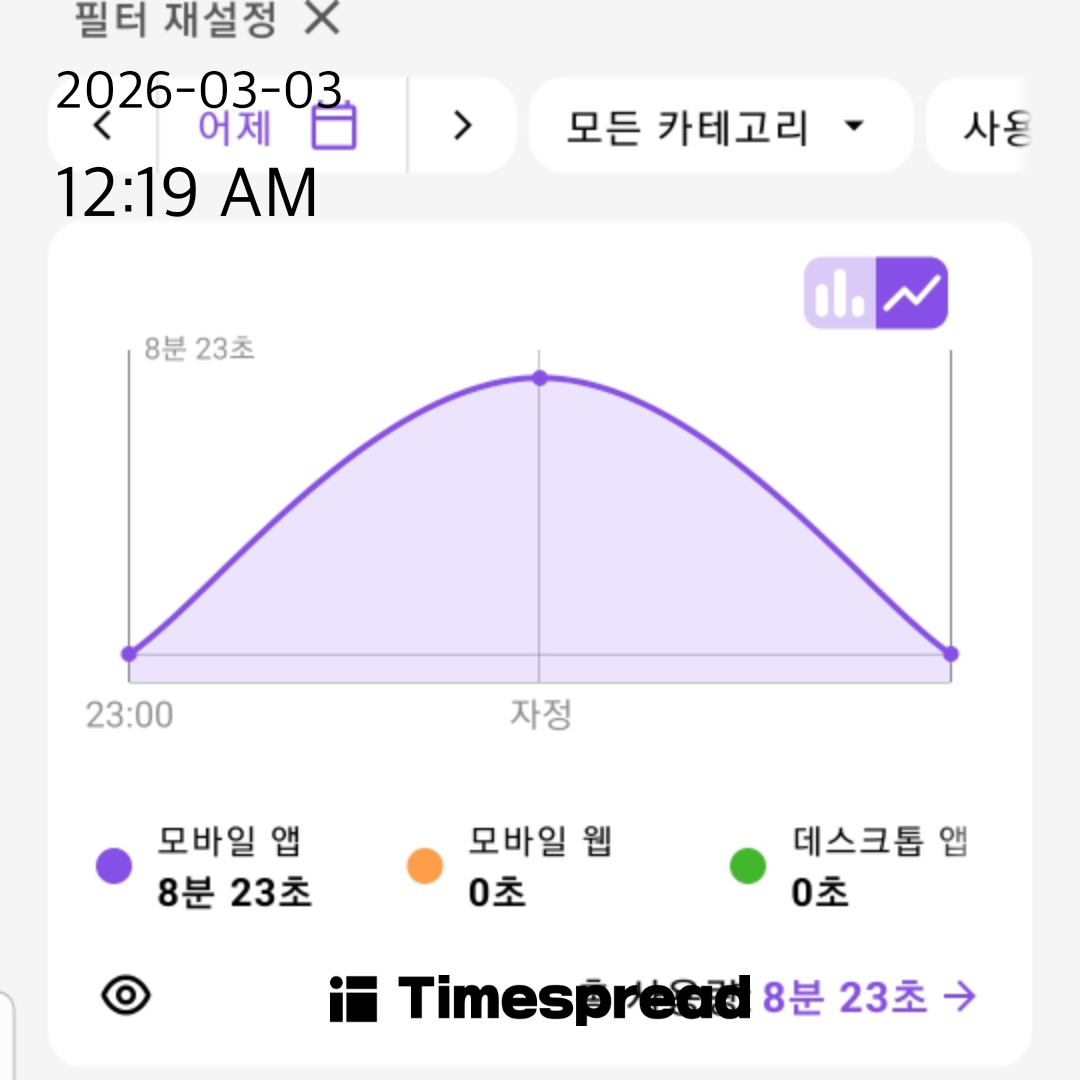
Task: Select the line chart view
Action: tap(911, 293)
